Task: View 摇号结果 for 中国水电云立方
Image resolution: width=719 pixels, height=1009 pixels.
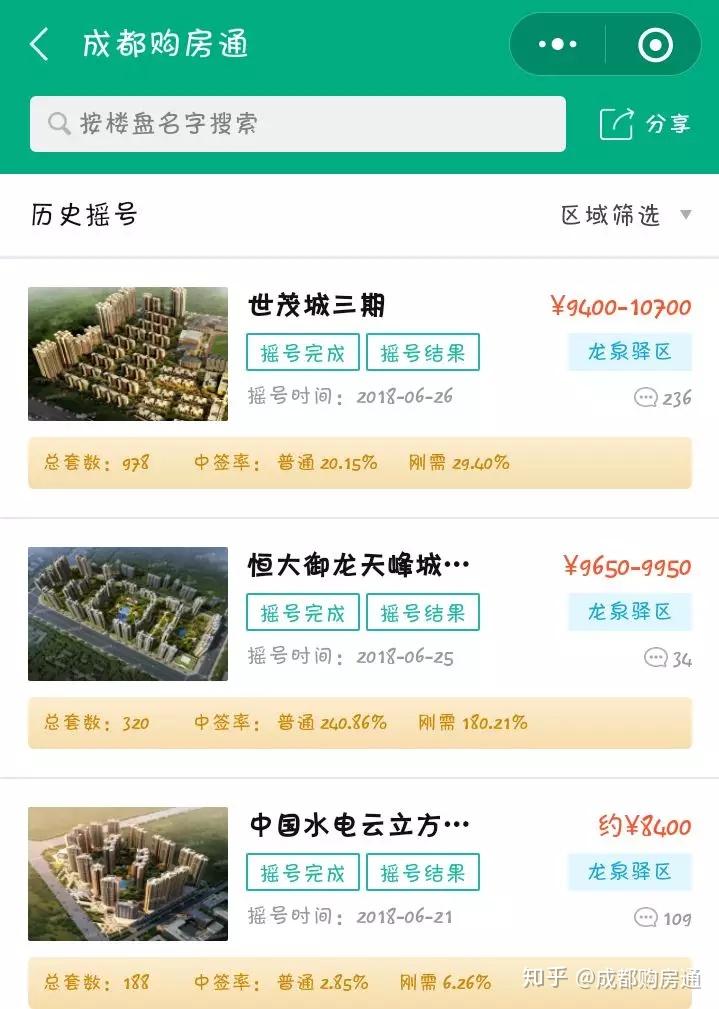Action: point(422,872)
